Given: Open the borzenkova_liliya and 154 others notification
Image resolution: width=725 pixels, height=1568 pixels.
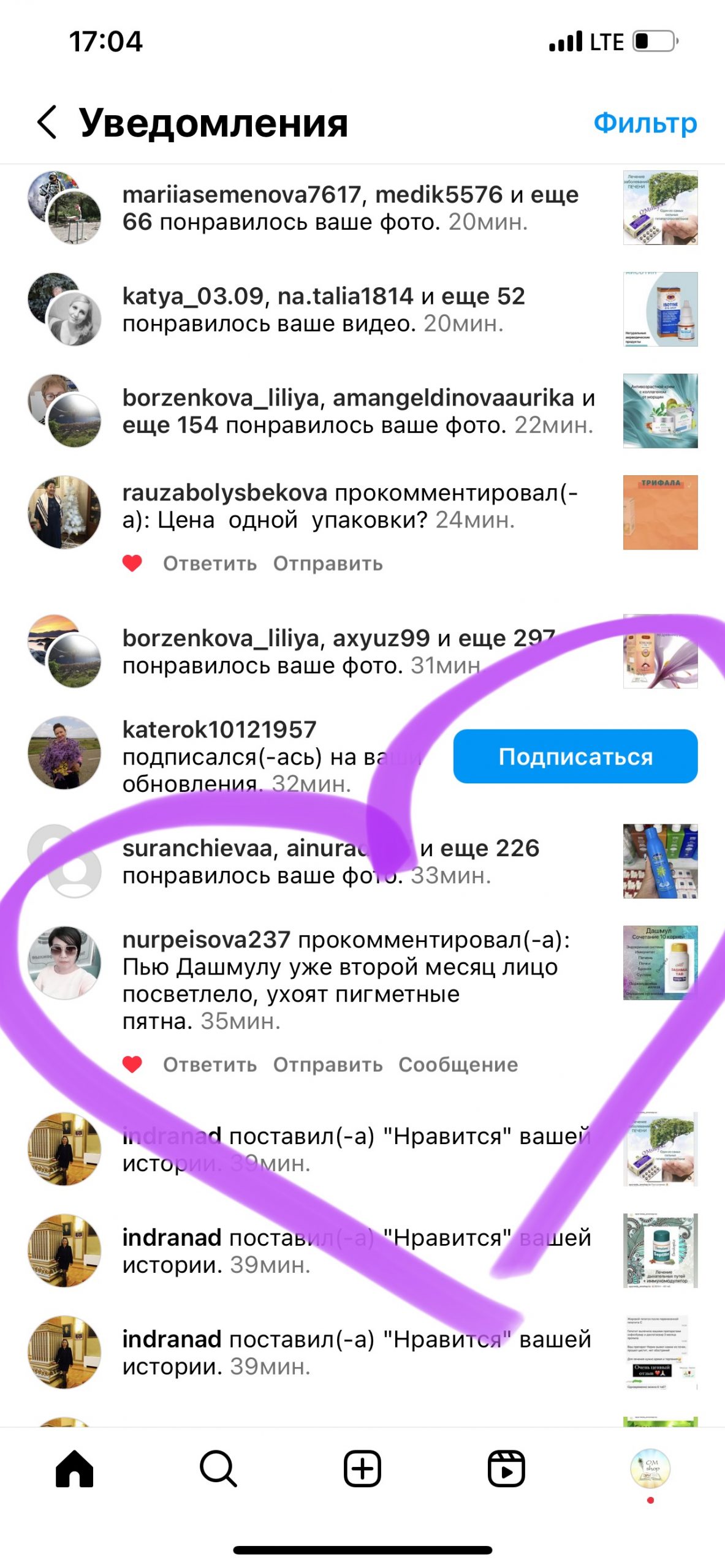Looking at the screenshot, I should (x=359, y=411).
